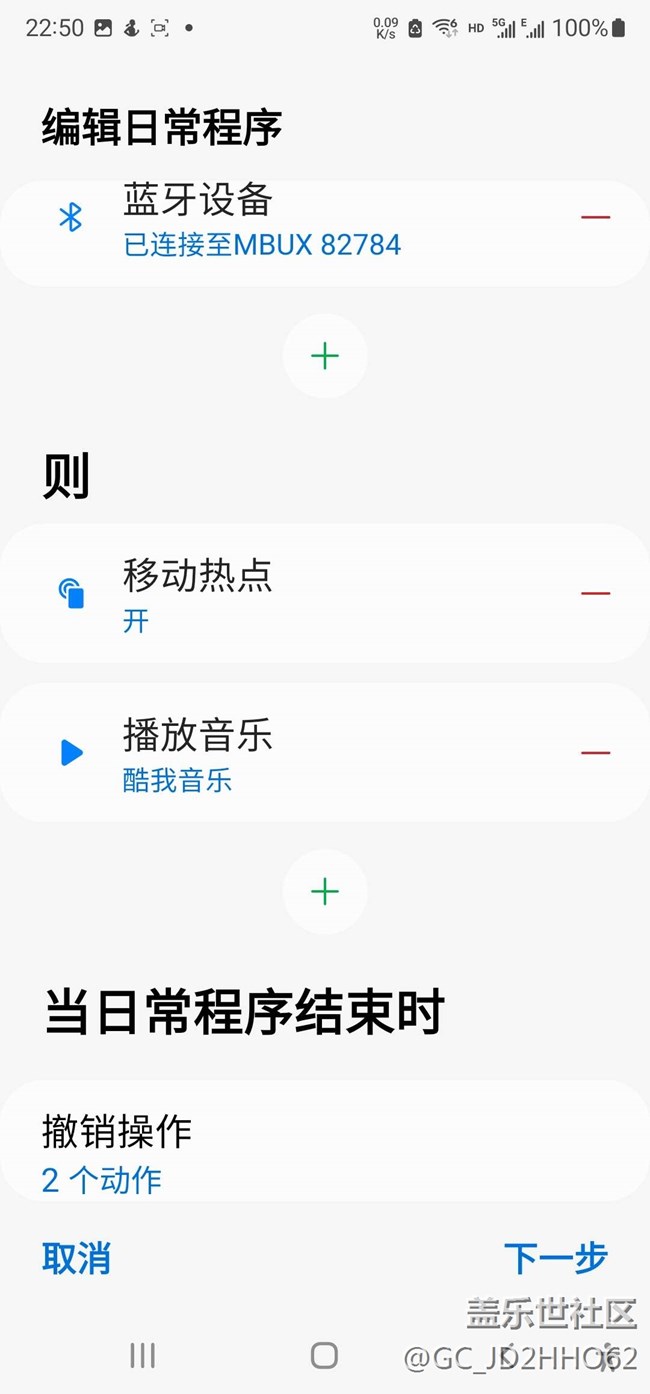Continue with 下一步
Screen dimensions: 650x1394
coord(555,1259)
